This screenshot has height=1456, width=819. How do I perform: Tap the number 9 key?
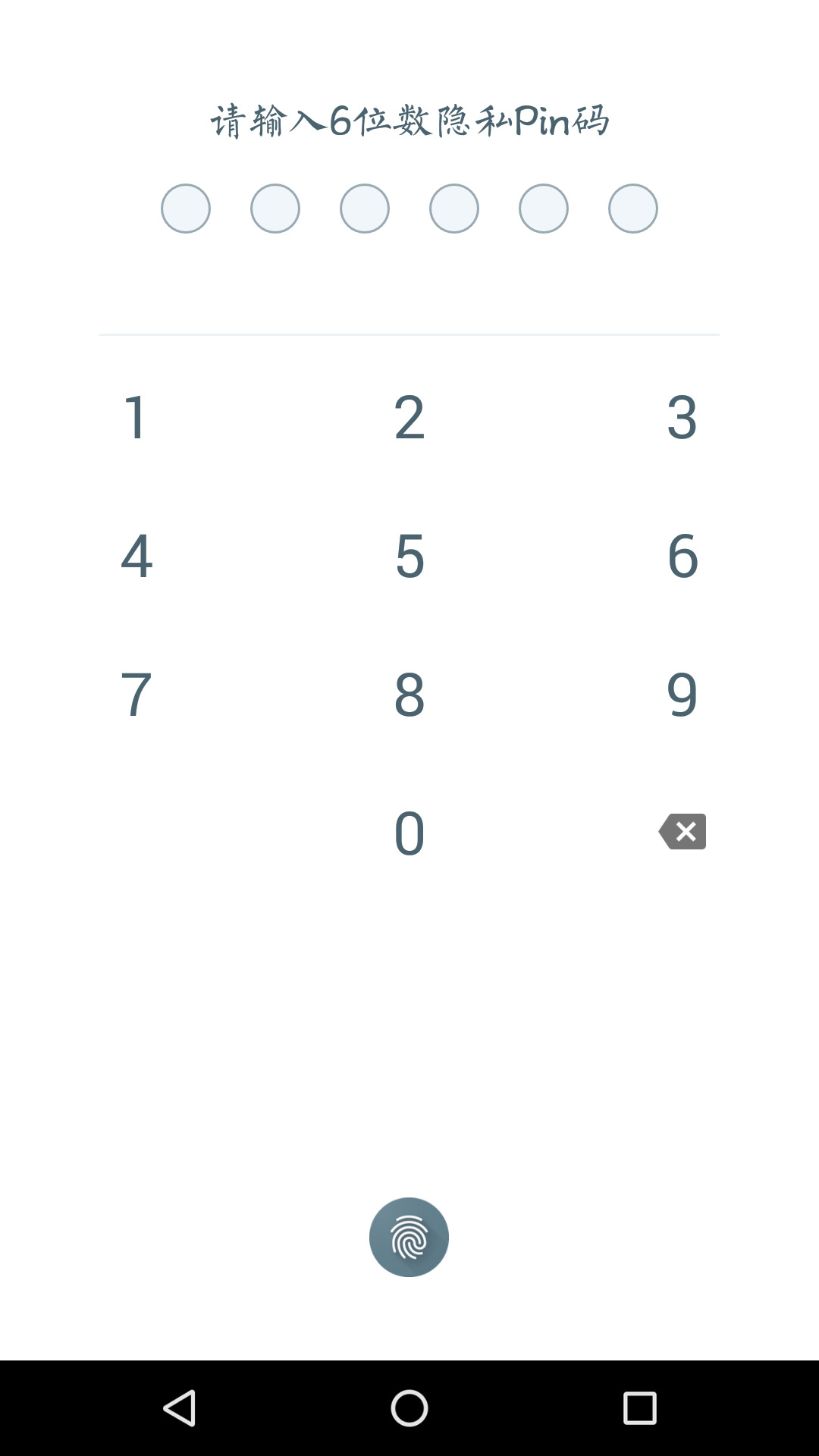click(682, 694)
